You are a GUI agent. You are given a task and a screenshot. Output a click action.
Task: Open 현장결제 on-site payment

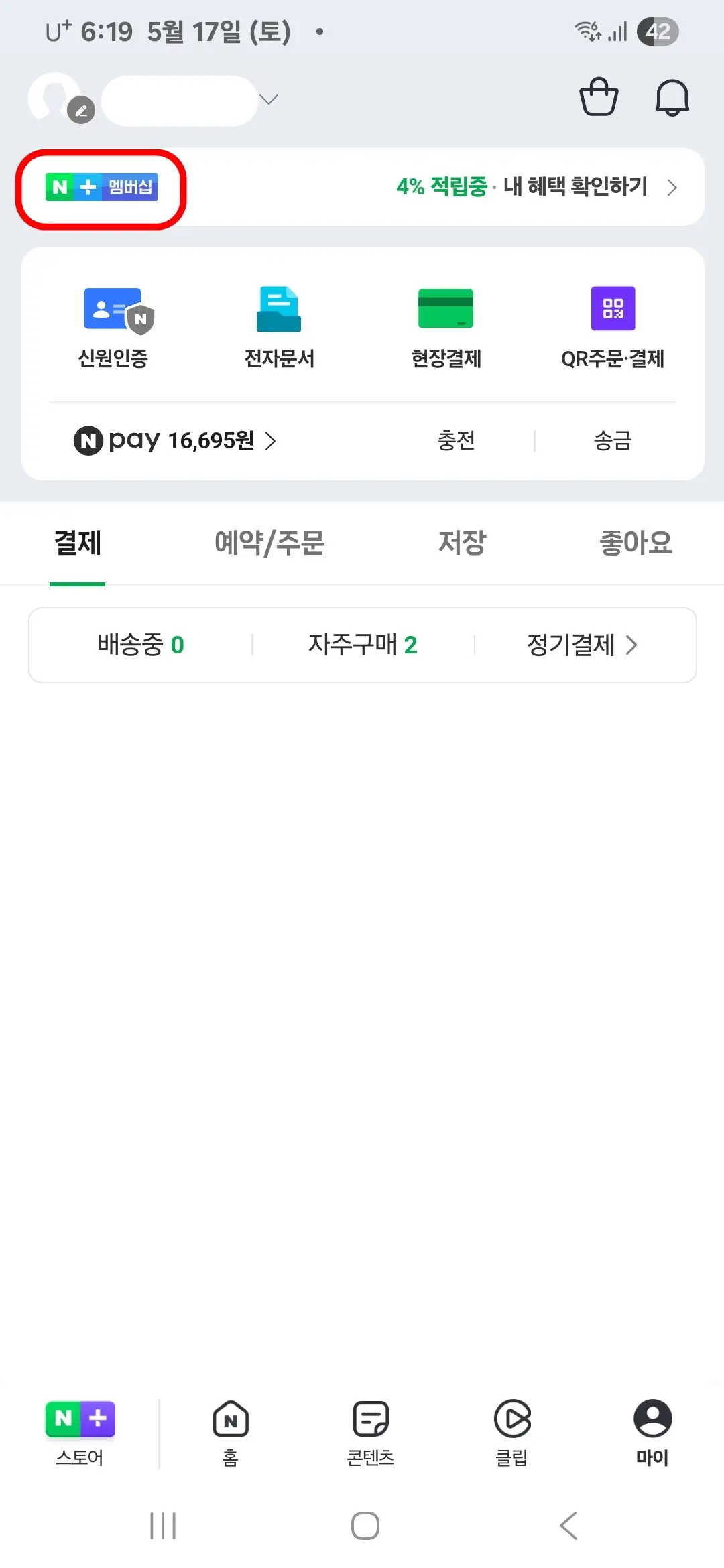446,325
